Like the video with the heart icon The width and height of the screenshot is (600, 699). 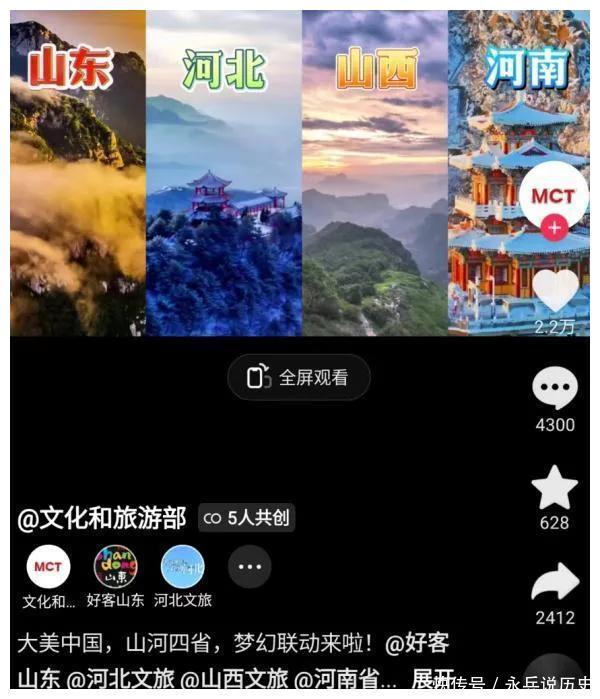[x=555, y=288]
